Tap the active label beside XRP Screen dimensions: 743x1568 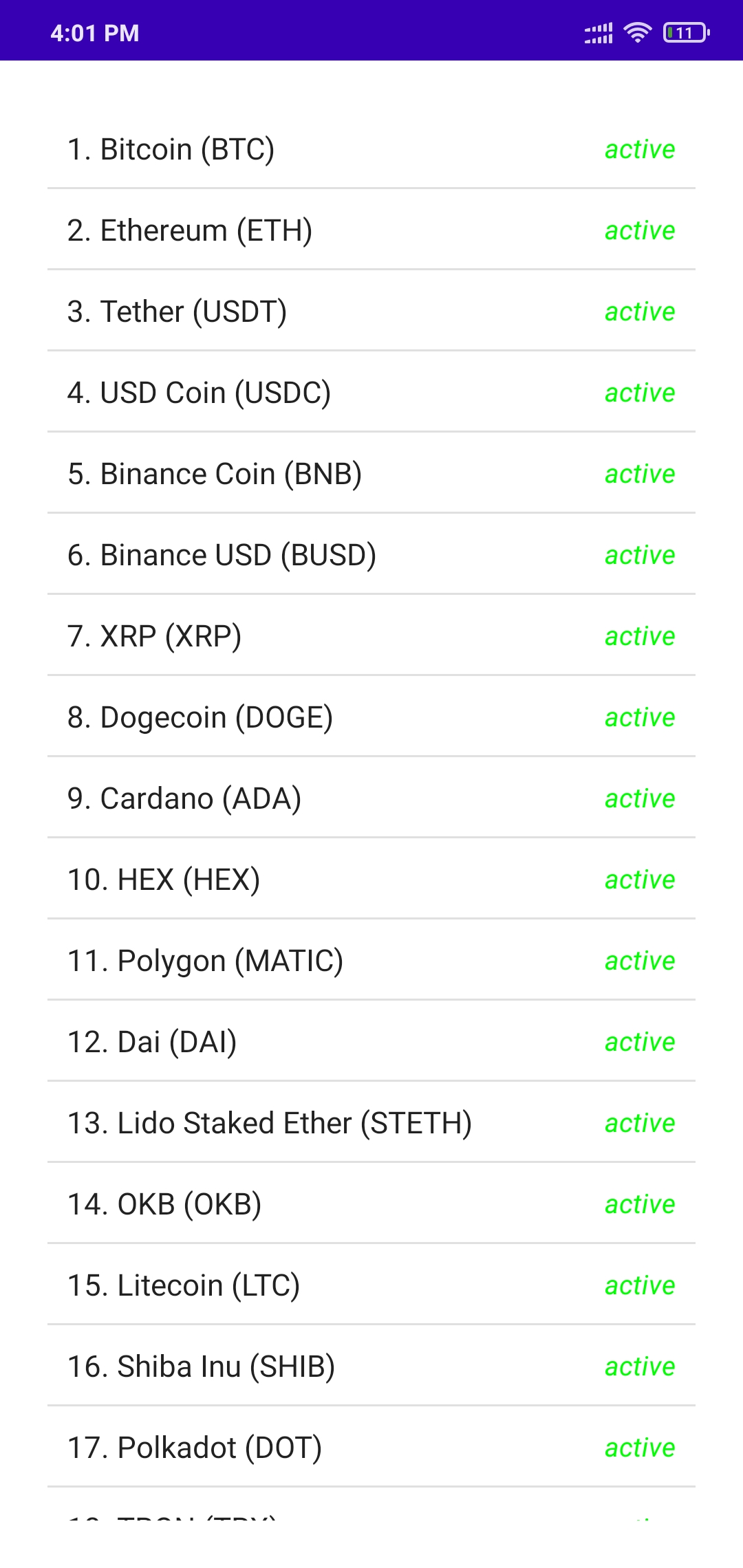(x=639, y=637)
